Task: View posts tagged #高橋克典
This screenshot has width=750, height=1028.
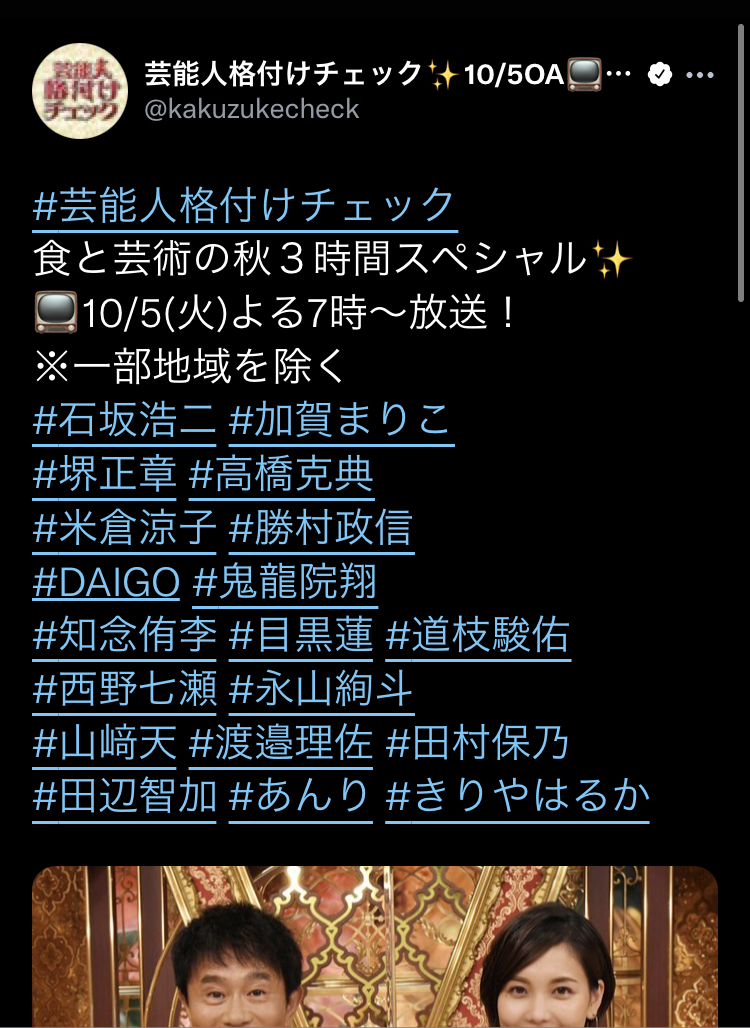Action: point(281,474)
